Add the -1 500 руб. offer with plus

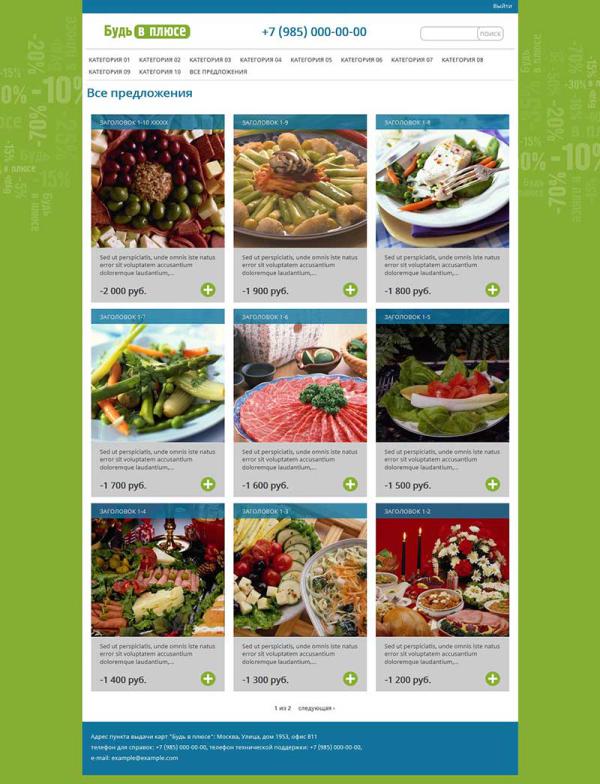pos(493,484)
